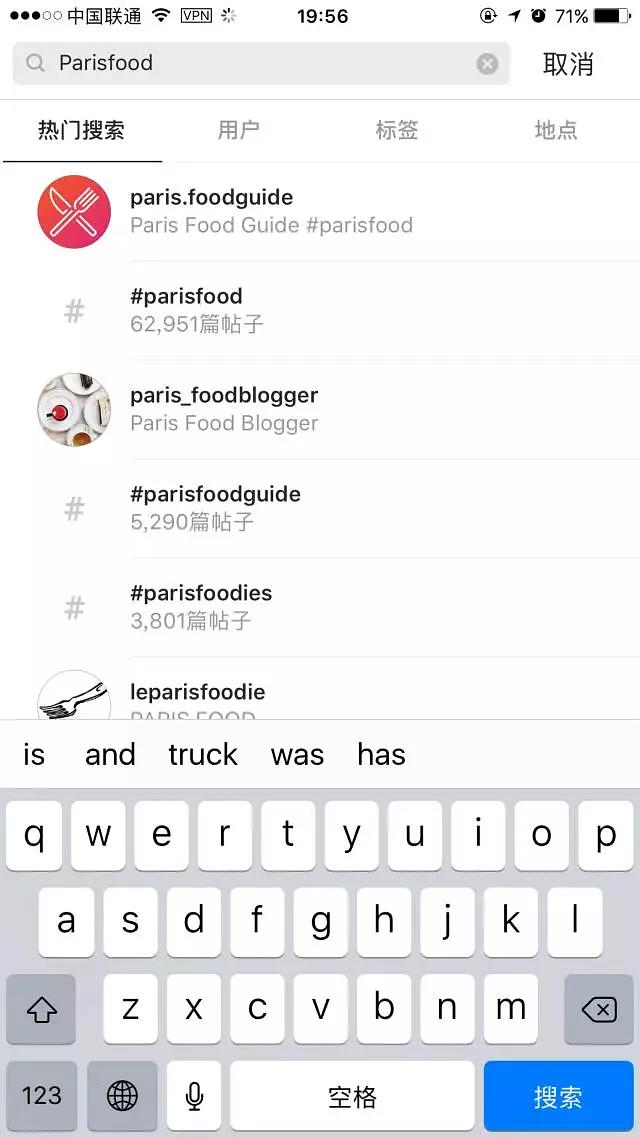Screen dimensions: 640x1138
Task: Switch to the 用户 tab
Action: click(x=239, y=131)
